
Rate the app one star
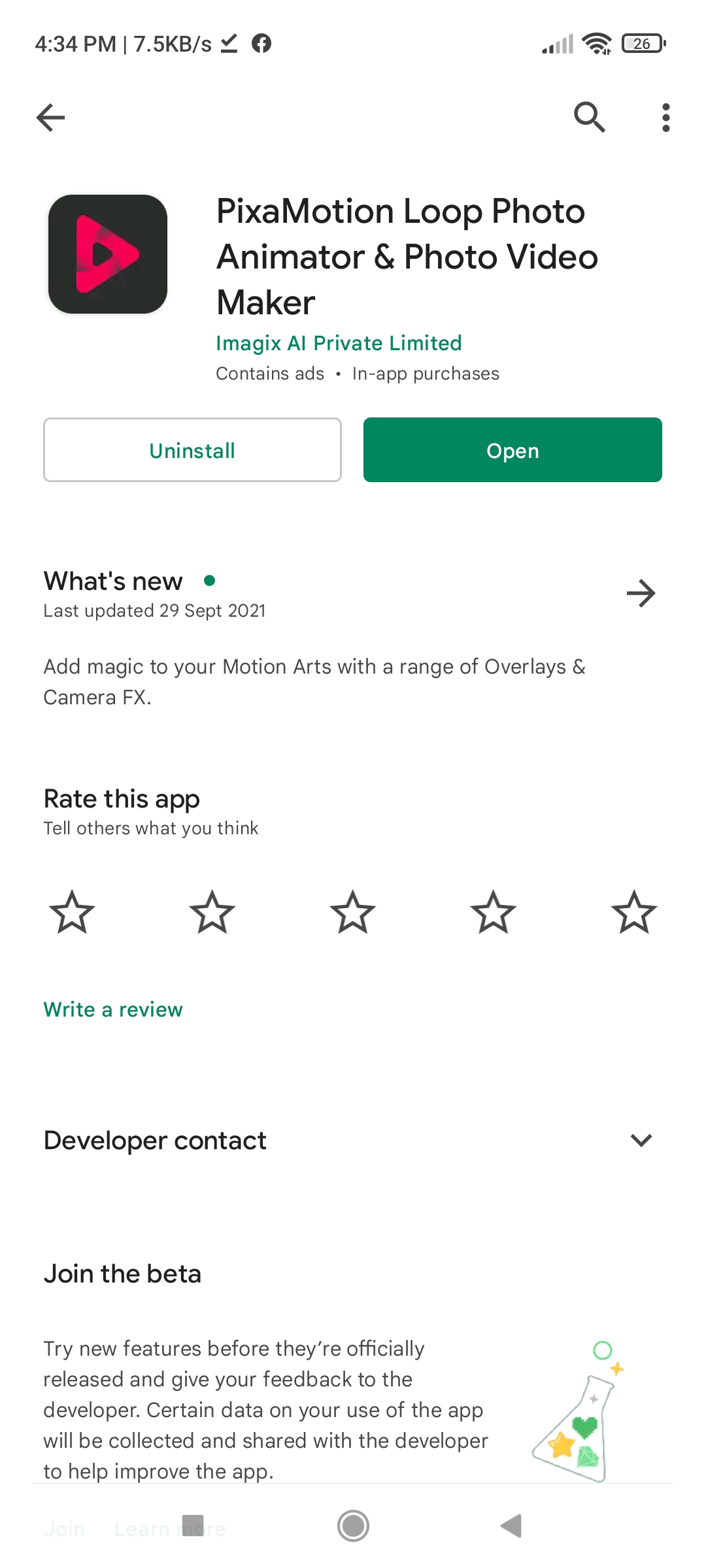pos(72,912)
